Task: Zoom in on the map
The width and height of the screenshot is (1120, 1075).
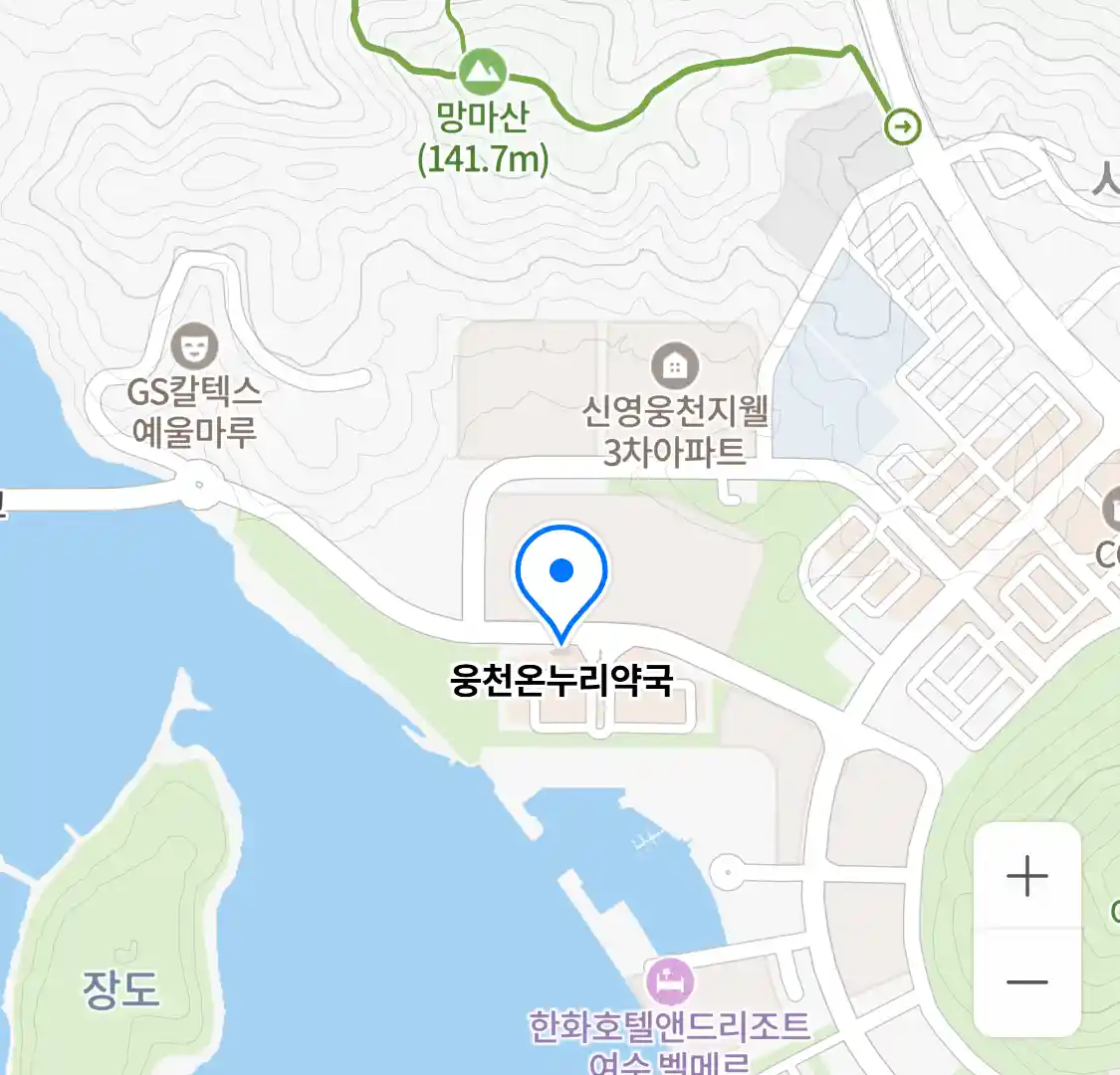Action: (1026, 877)
